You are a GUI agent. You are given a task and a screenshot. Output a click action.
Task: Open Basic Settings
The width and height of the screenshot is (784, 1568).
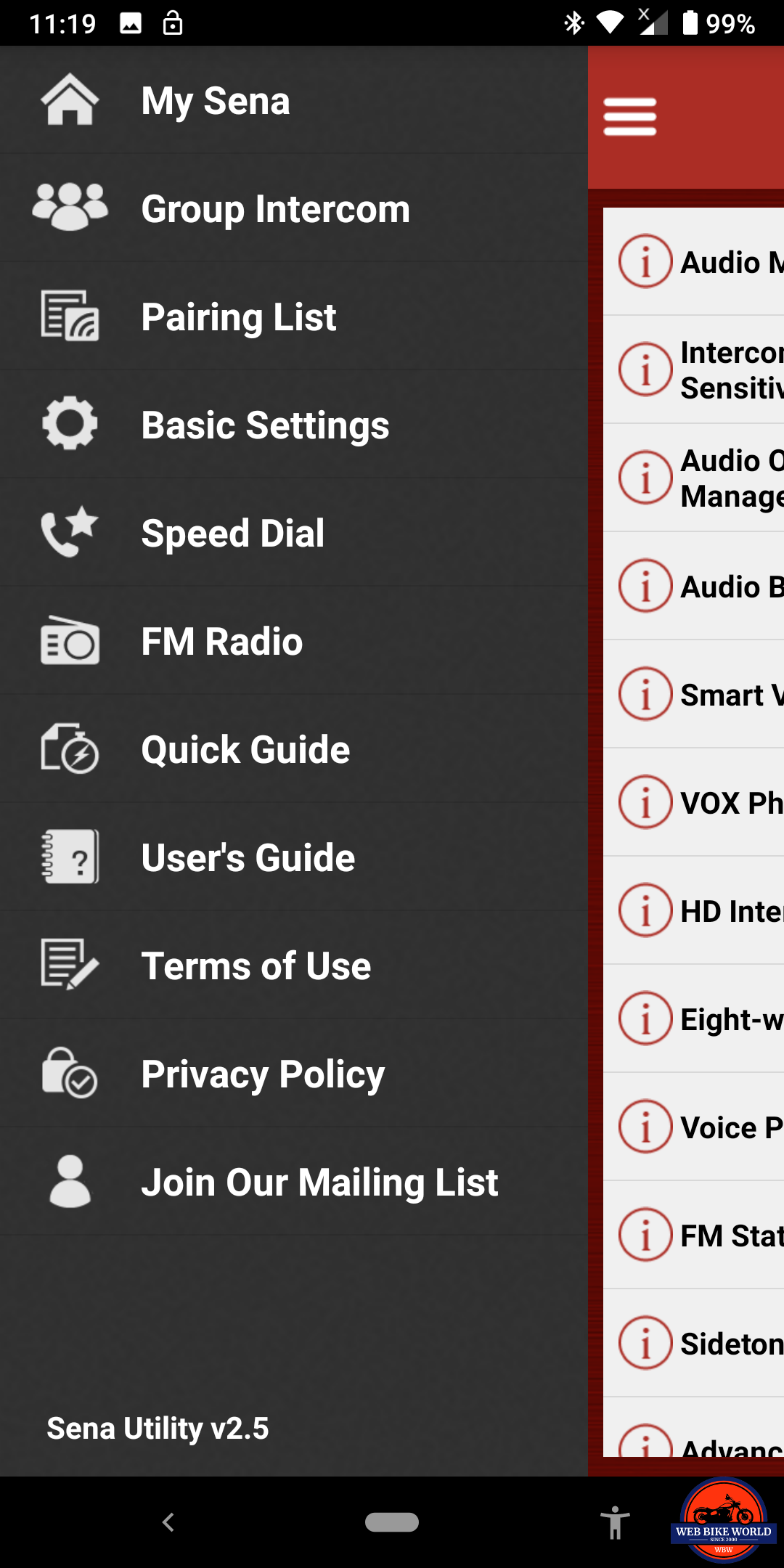pos(265,425)
